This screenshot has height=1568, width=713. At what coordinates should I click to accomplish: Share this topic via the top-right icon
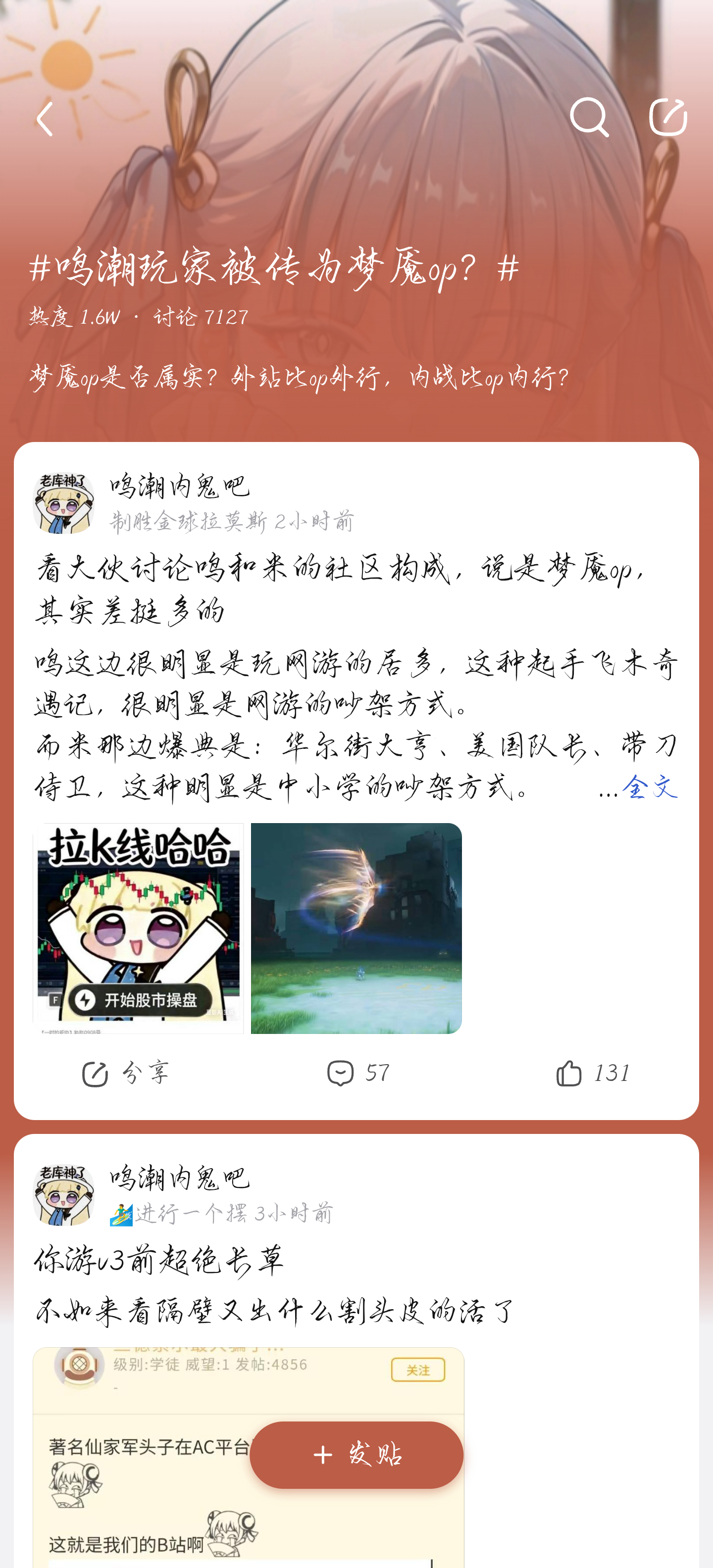(x=667, y=117)
